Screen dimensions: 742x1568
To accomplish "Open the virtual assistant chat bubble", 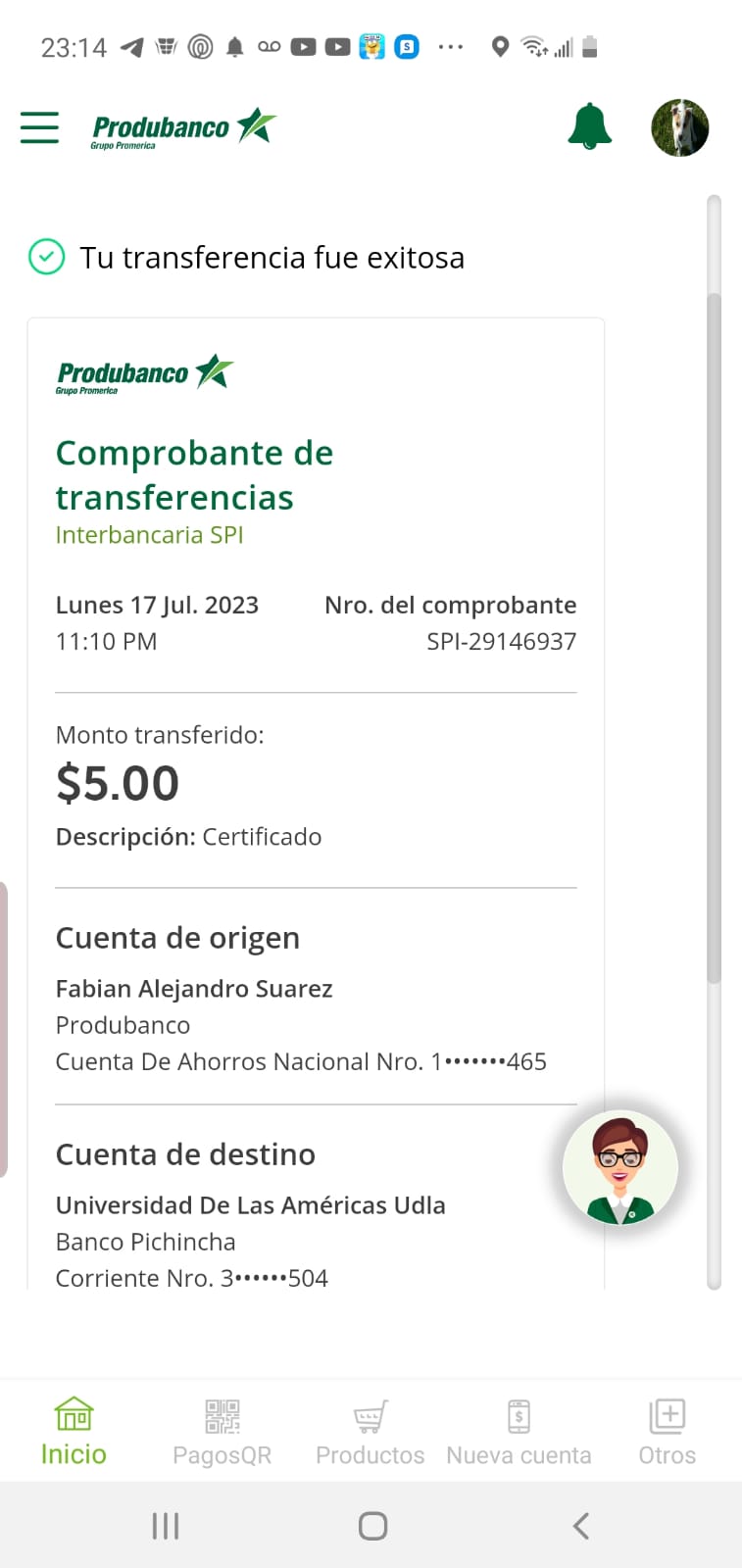I will pyautogui.click(x=619, y=1167).
